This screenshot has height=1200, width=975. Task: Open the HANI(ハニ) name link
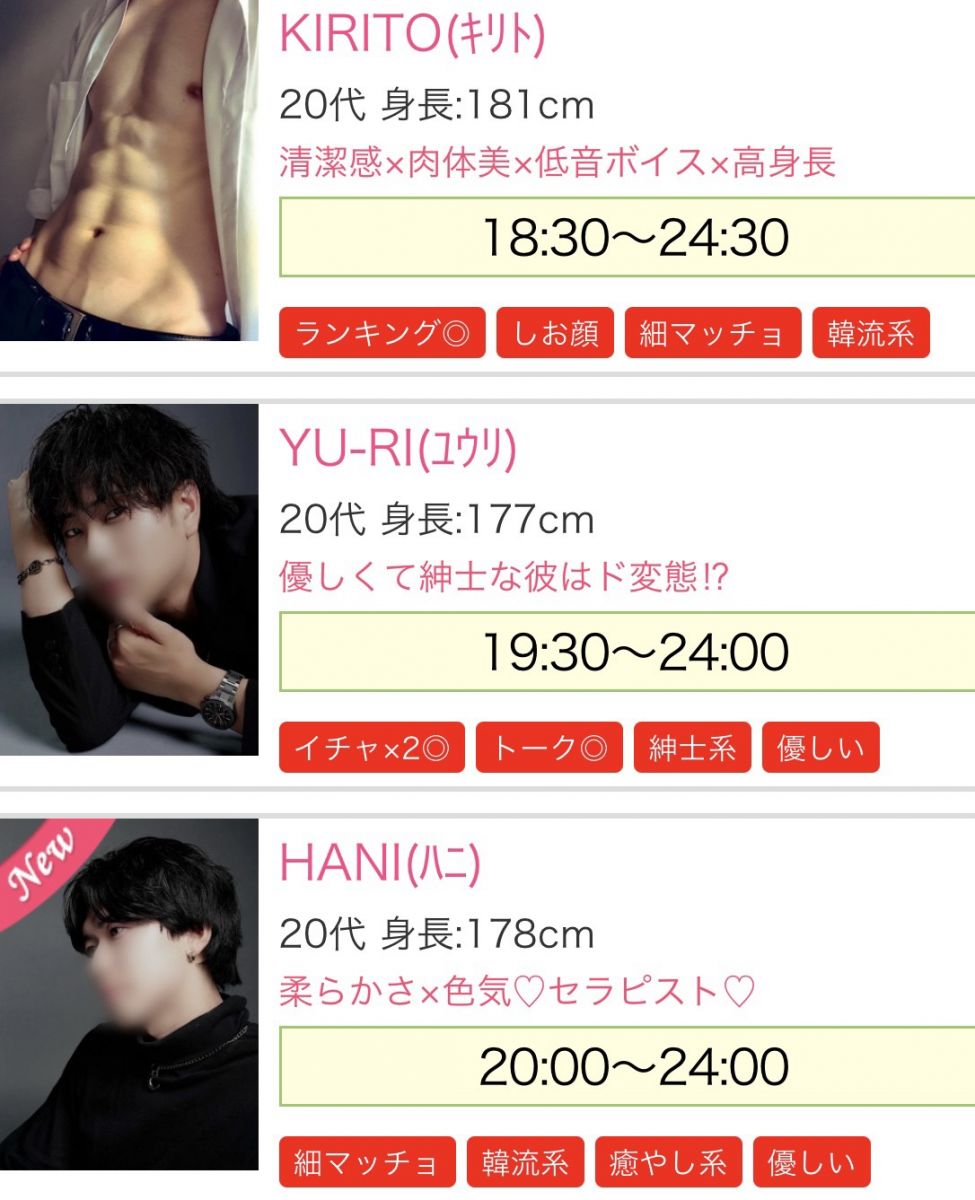380,864
